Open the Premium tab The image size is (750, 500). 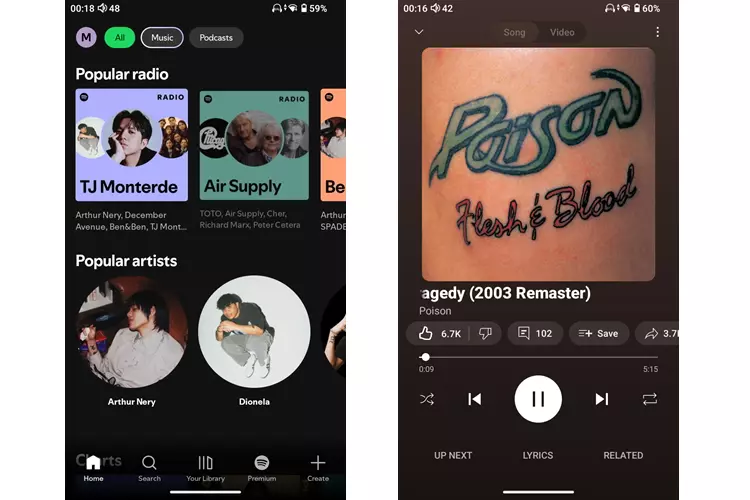pos(262,468)
